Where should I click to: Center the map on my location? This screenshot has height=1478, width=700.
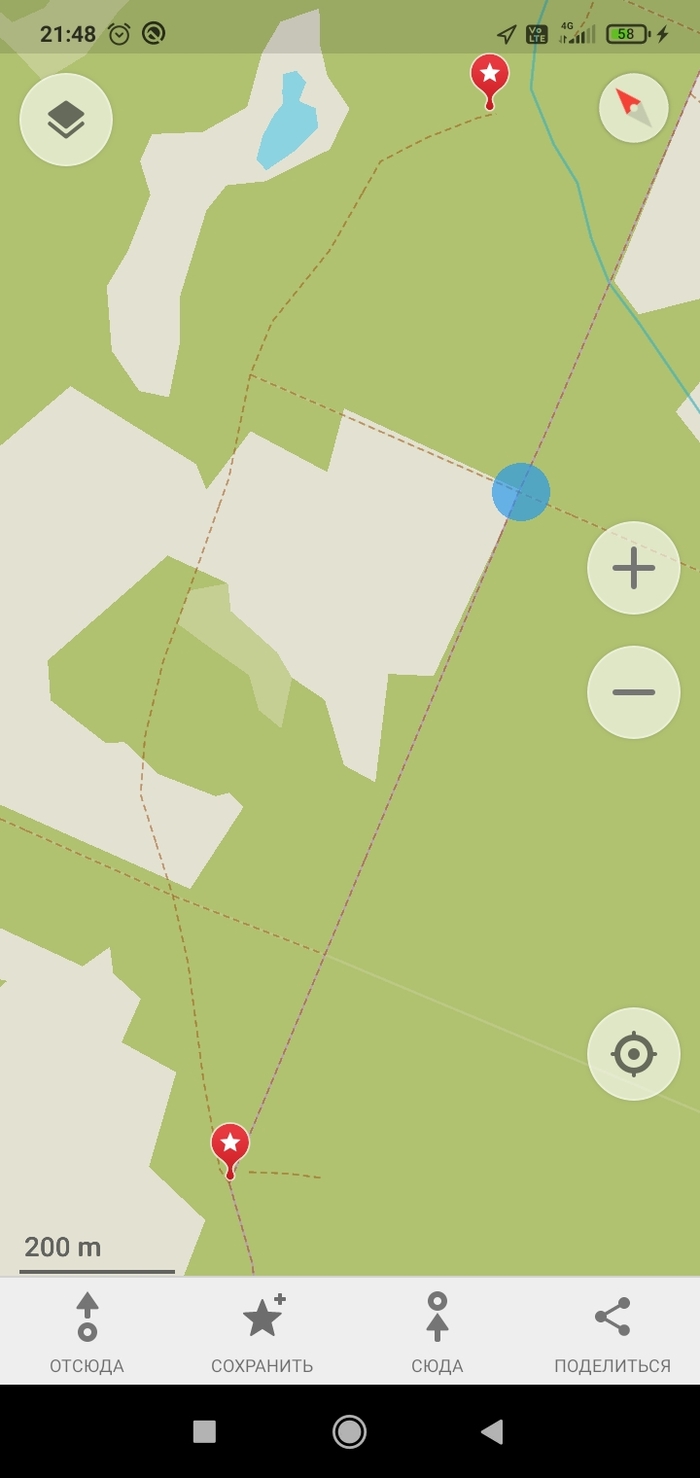pyautogui.click(x=633, y=1054)
